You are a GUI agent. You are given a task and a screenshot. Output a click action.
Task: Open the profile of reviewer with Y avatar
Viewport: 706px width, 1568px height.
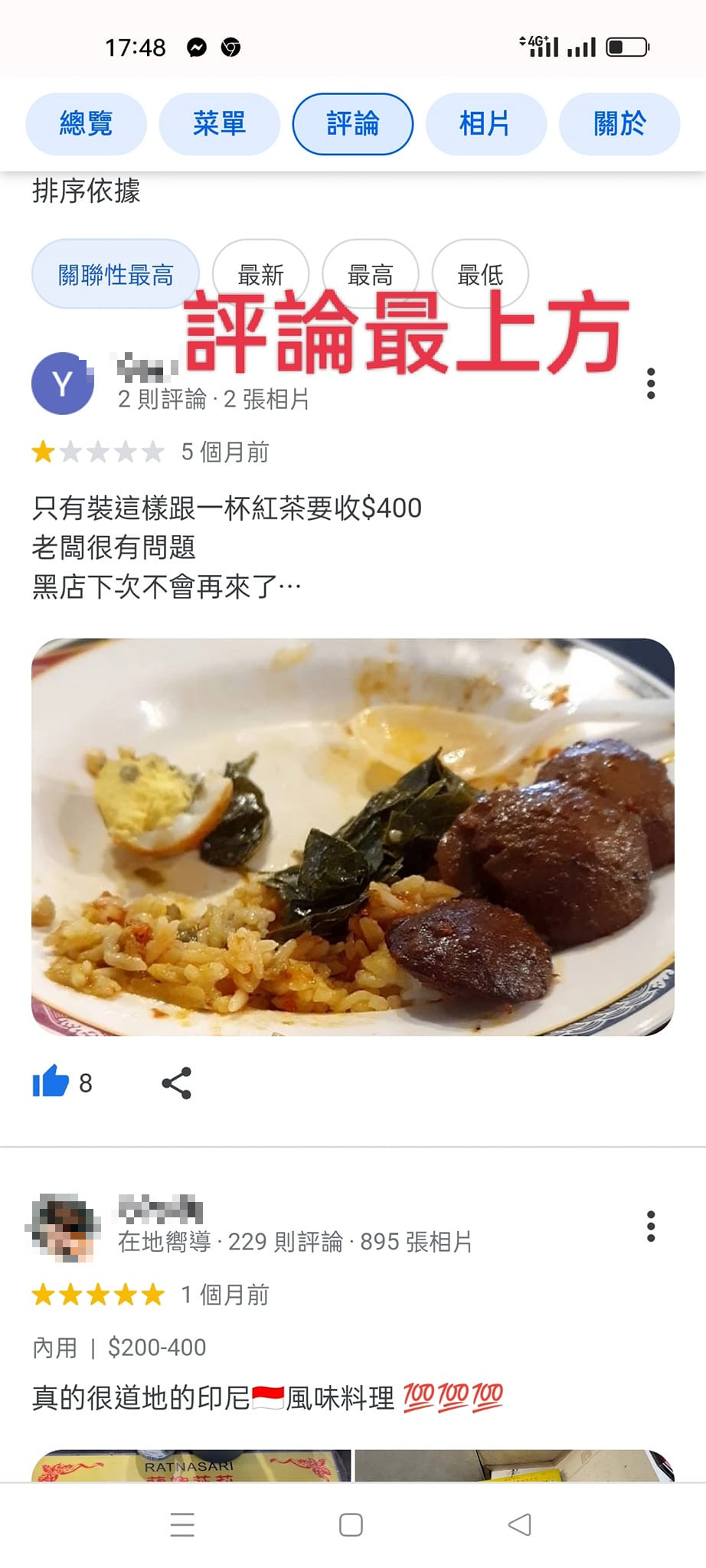coord(63,383)
